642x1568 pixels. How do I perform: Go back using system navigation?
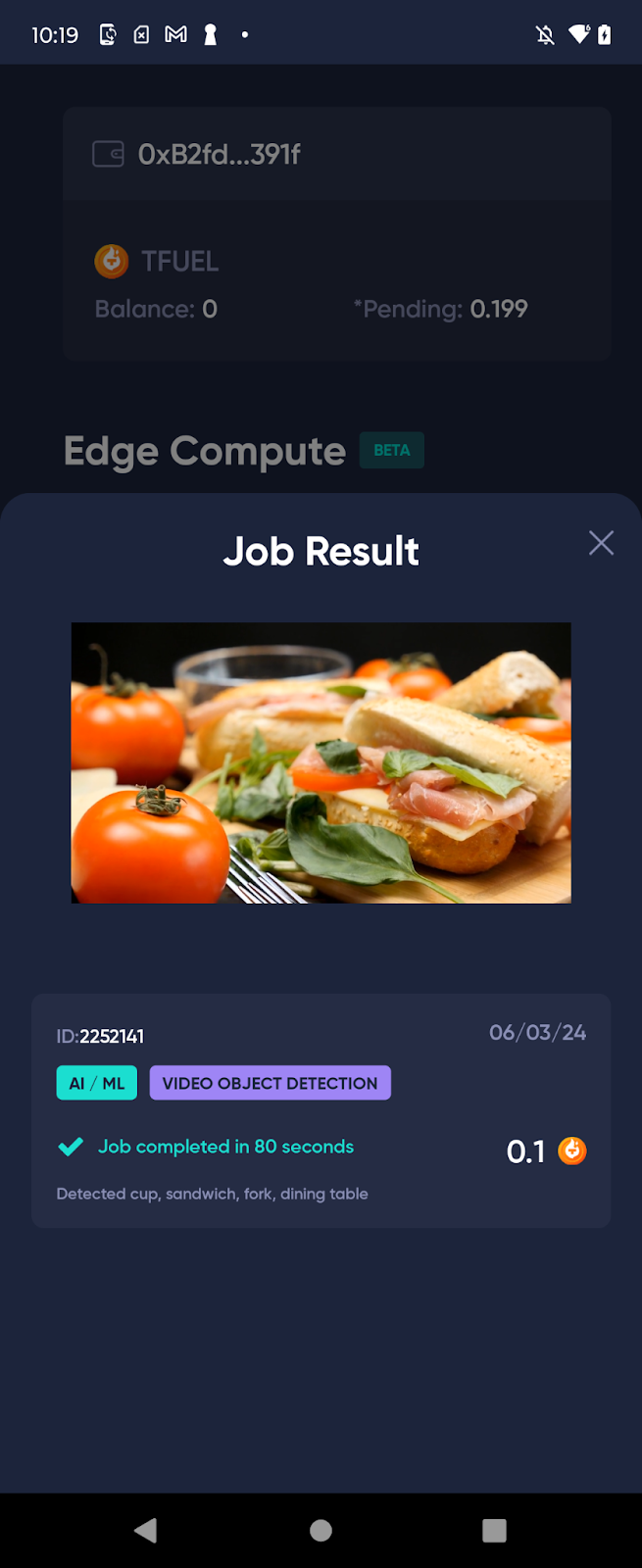(x=146, y=1530)
